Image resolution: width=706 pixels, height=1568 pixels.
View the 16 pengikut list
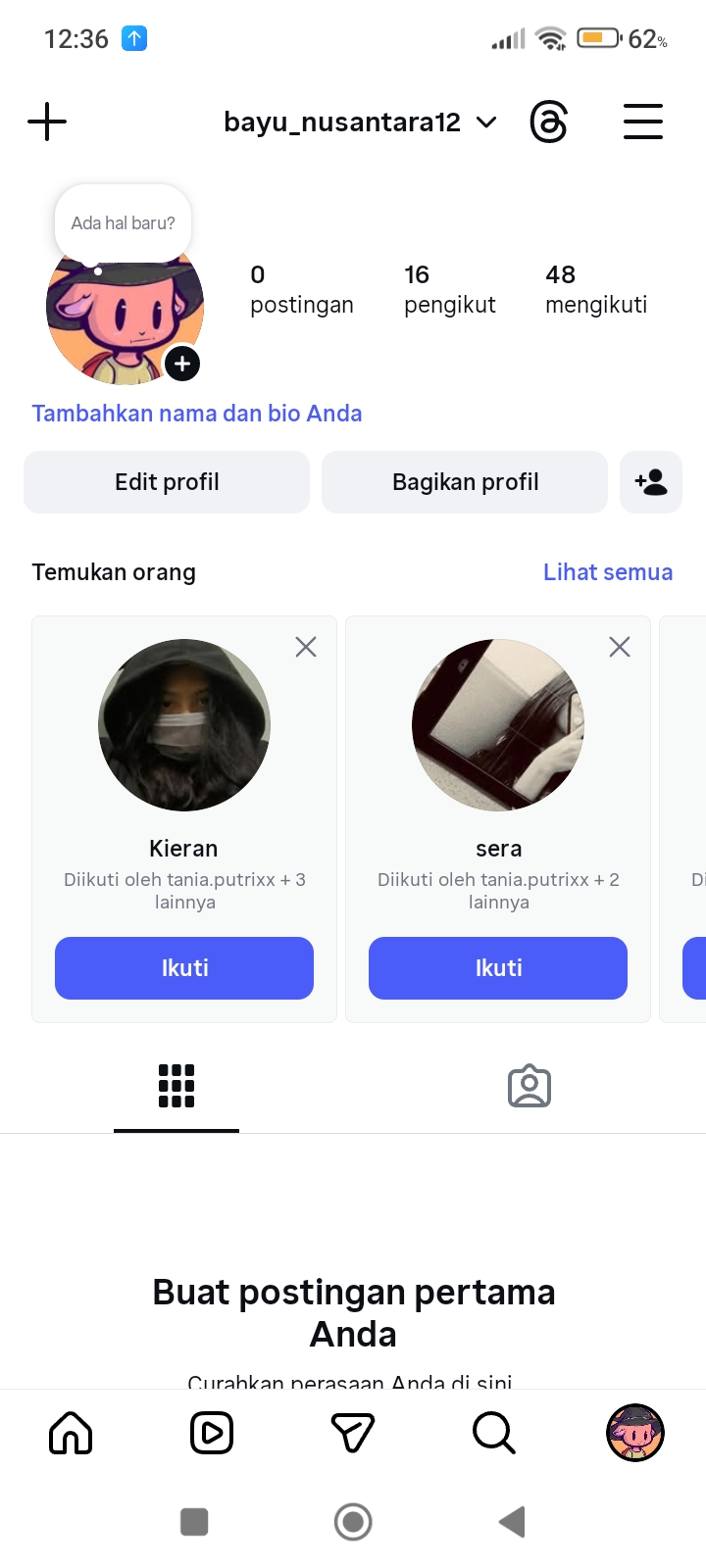point(449,289)
